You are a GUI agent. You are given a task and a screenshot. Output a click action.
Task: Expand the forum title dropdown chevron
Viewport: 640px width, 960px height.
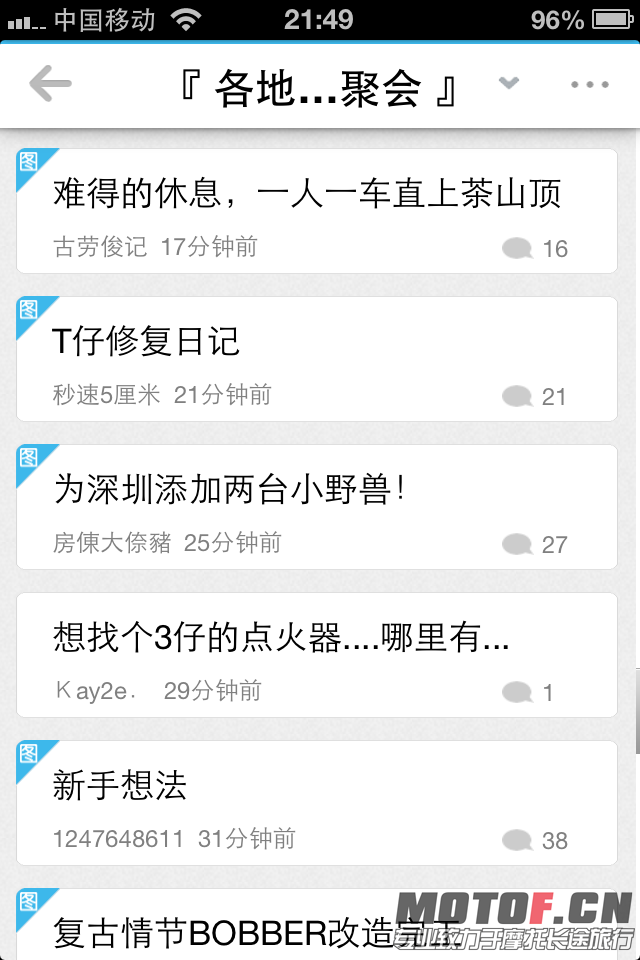tap(509, 84)
